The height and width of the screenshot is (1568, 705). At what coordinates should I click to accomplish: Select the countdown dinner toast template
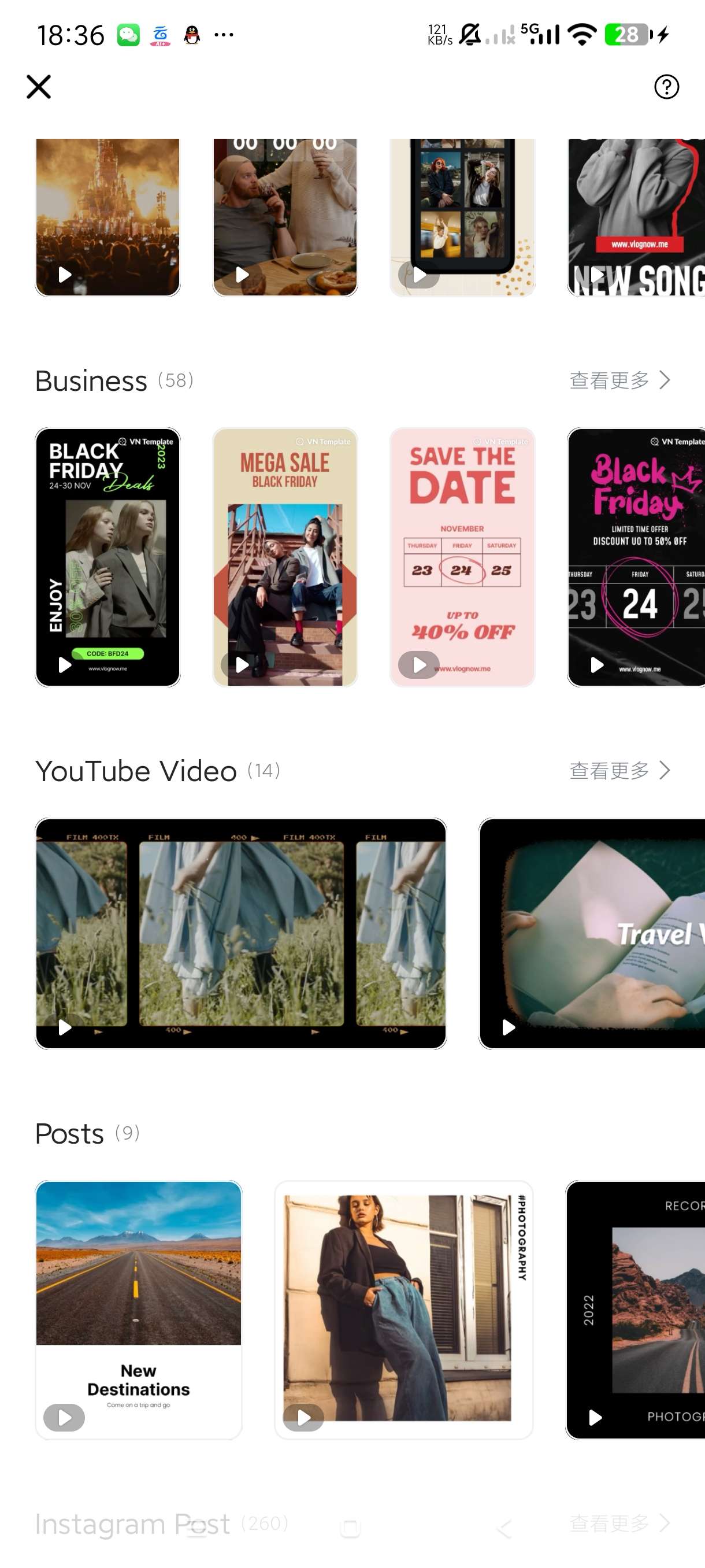click(285, 216)
